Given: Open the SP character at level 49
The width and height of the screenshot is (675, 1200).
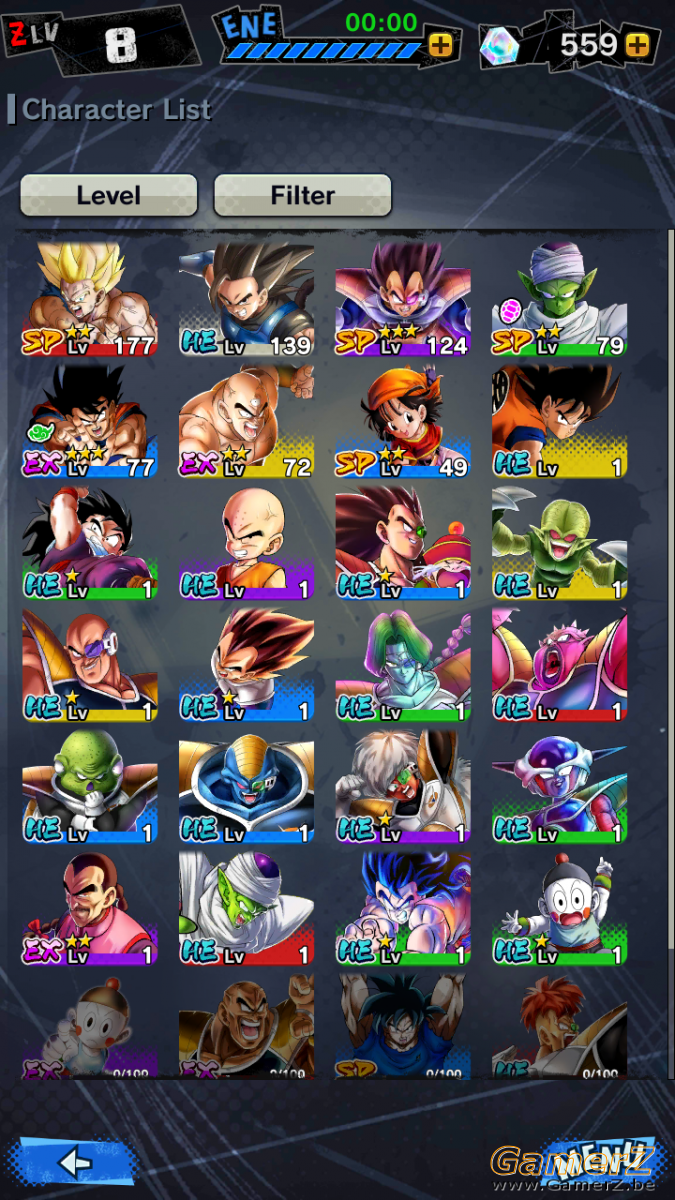Looking at the screenshot, I should 402,421.
